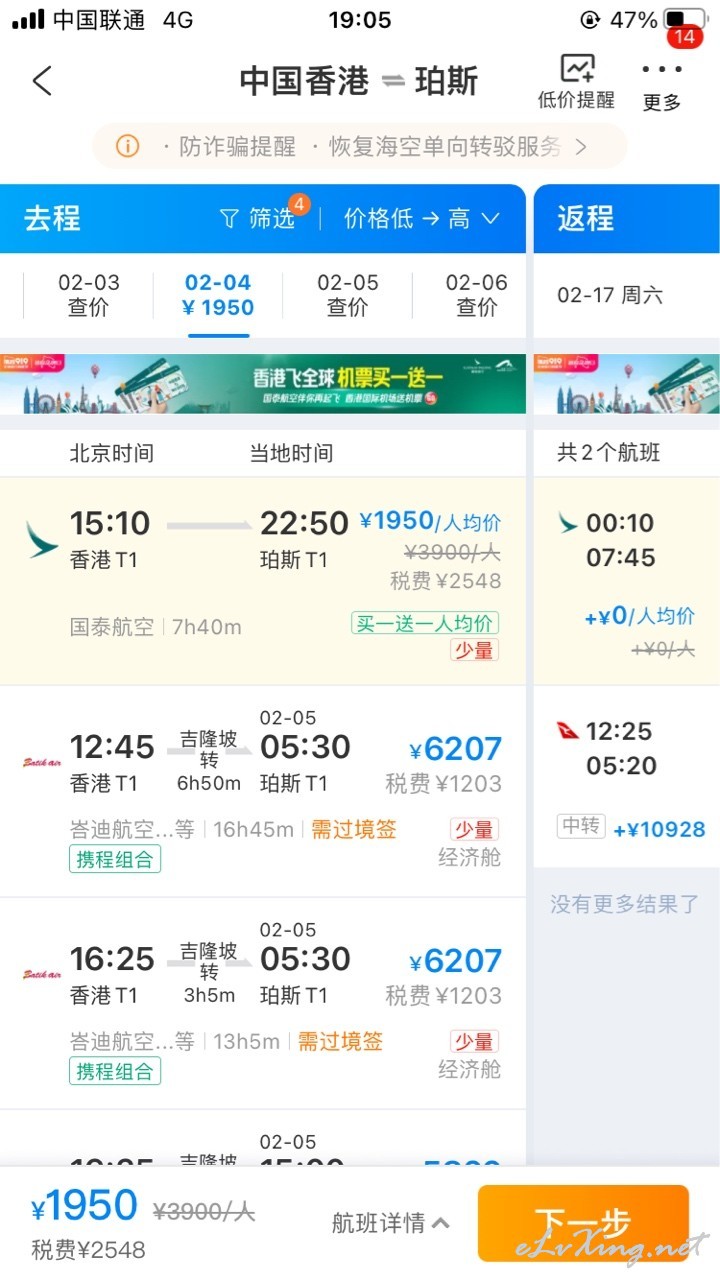
Task: Expand 航班详情 flight details
Action: (390, 1222)
